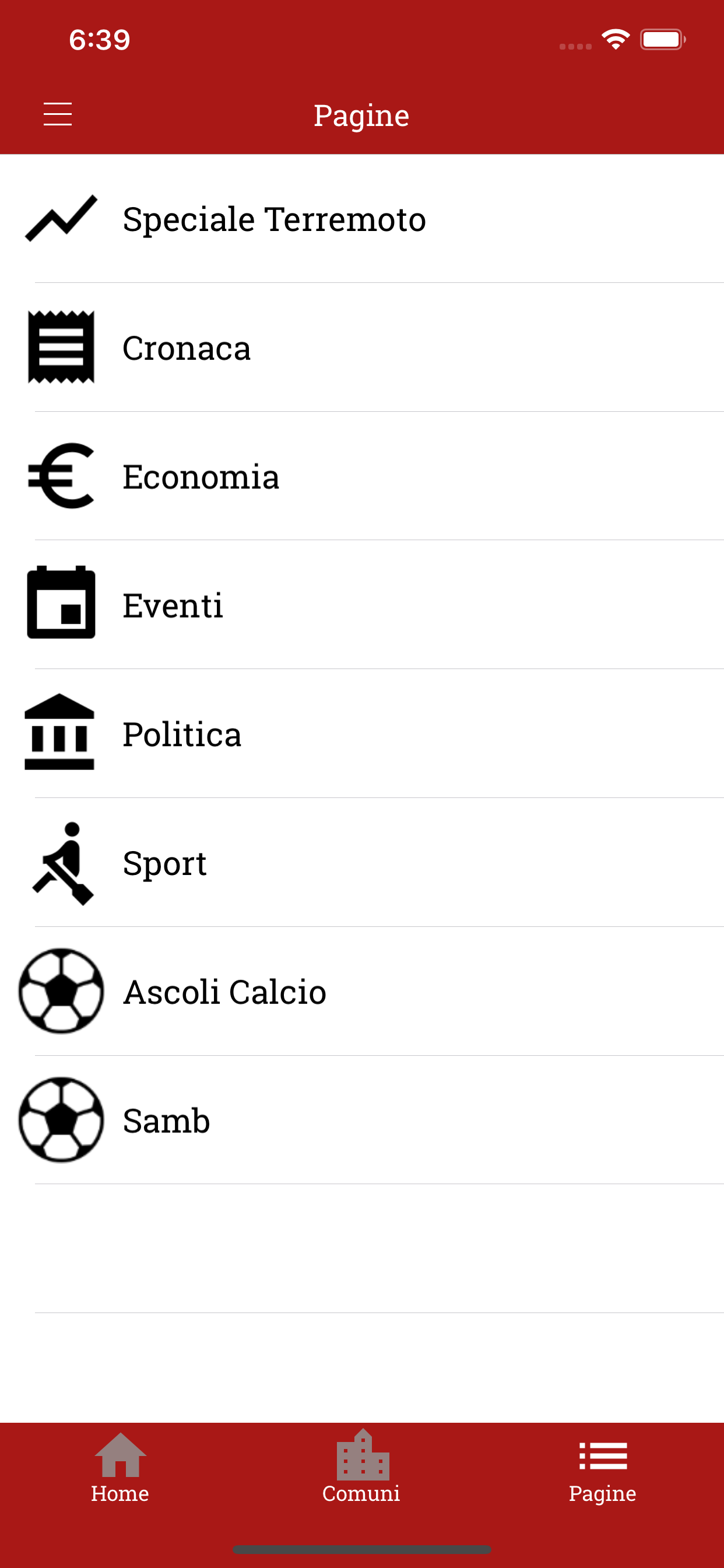Tap the Pagine tab in bottom bar
Screen dimensions: 724x1568
click(603, 1468)
